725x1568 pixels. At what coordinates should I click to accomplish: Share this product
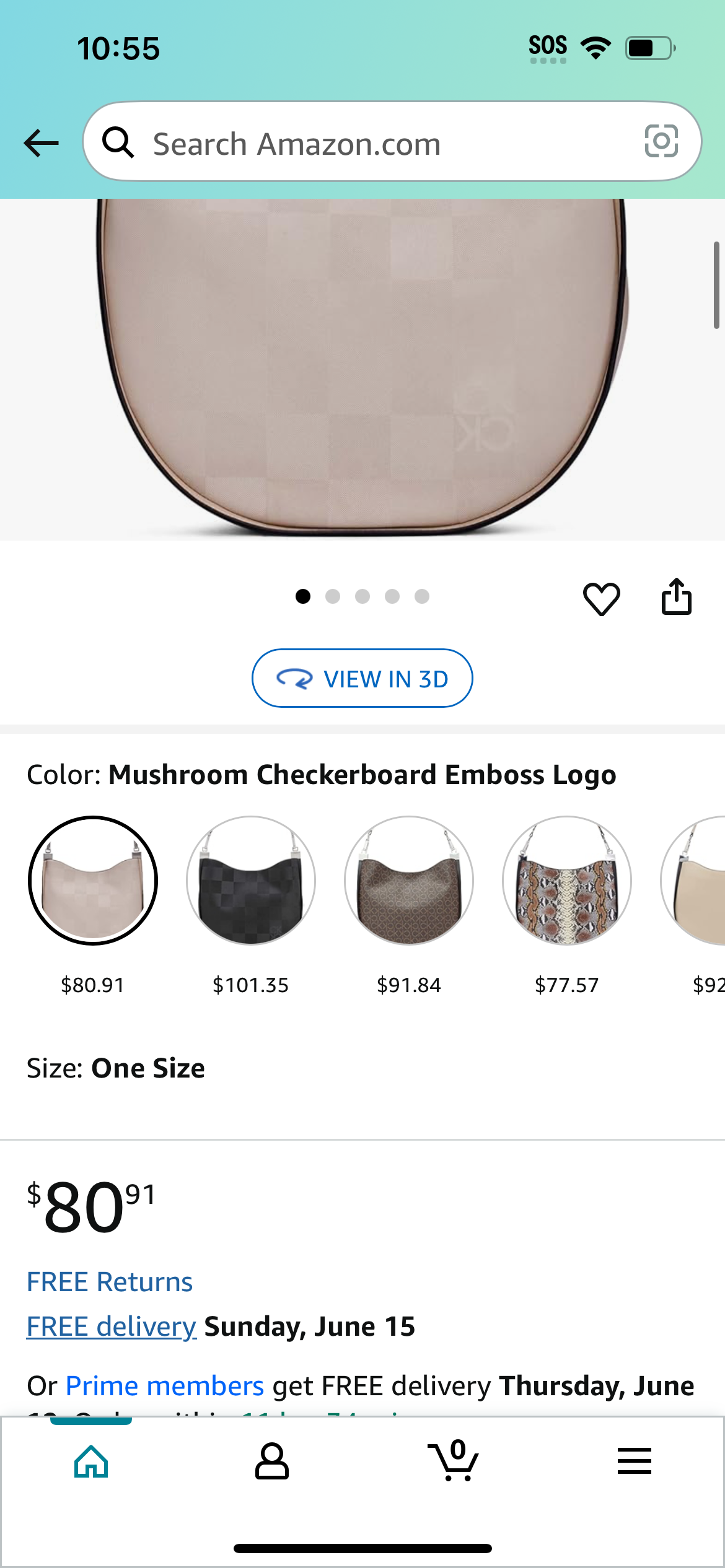(676, 597)
